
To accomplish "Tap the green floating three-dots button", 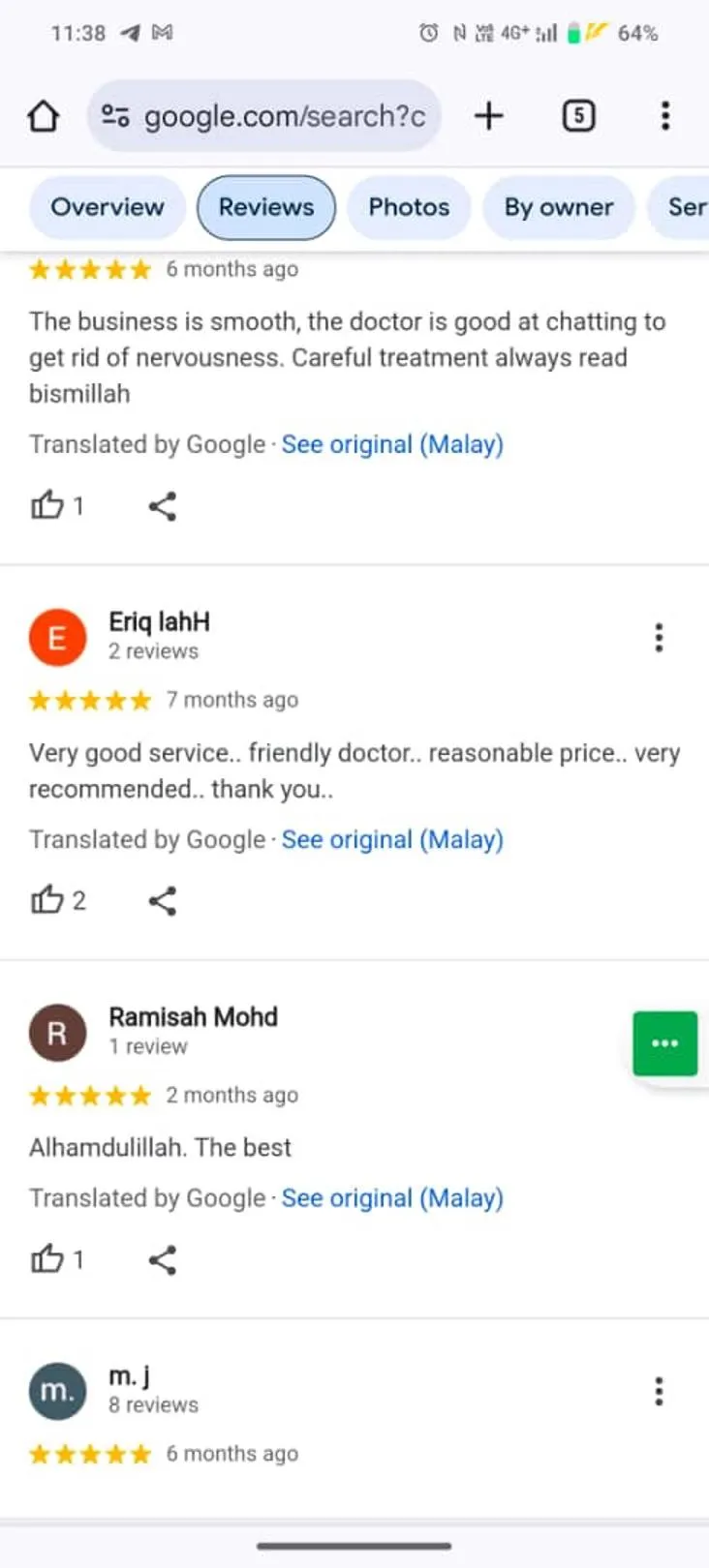I will (664, 1043).
